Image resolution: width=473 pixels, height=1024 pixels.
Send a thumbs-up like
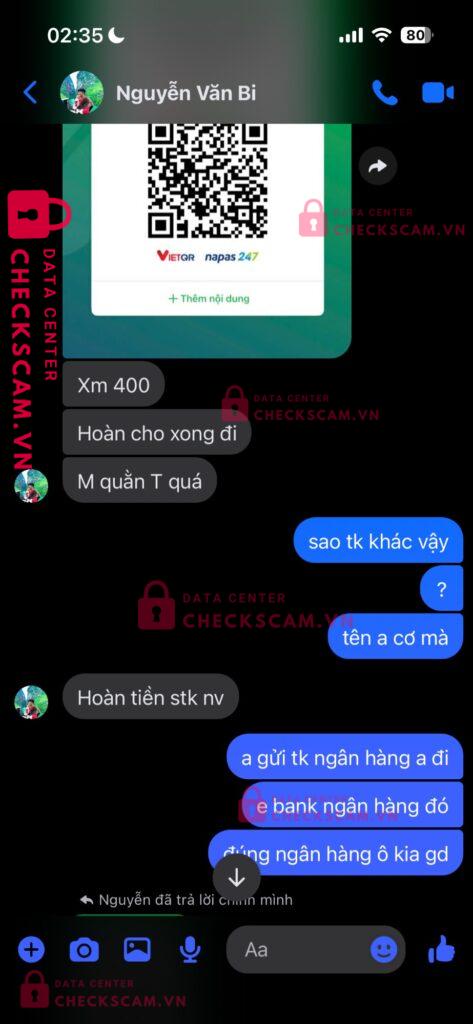tap(442, 949)
